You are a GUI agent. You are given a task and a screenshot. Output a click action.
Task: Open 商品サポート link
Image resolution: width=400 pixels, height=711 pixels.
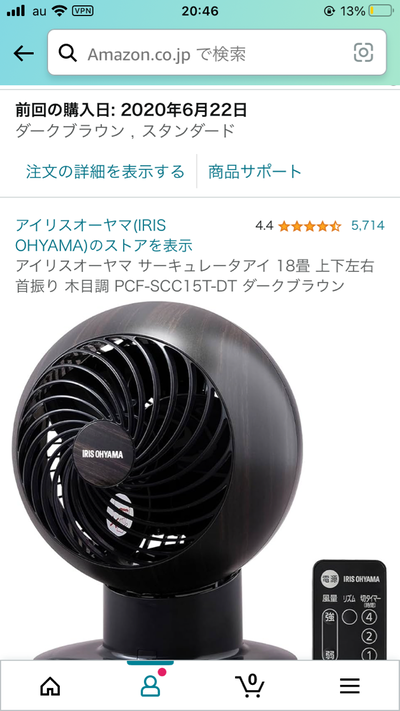pos(255,171)
